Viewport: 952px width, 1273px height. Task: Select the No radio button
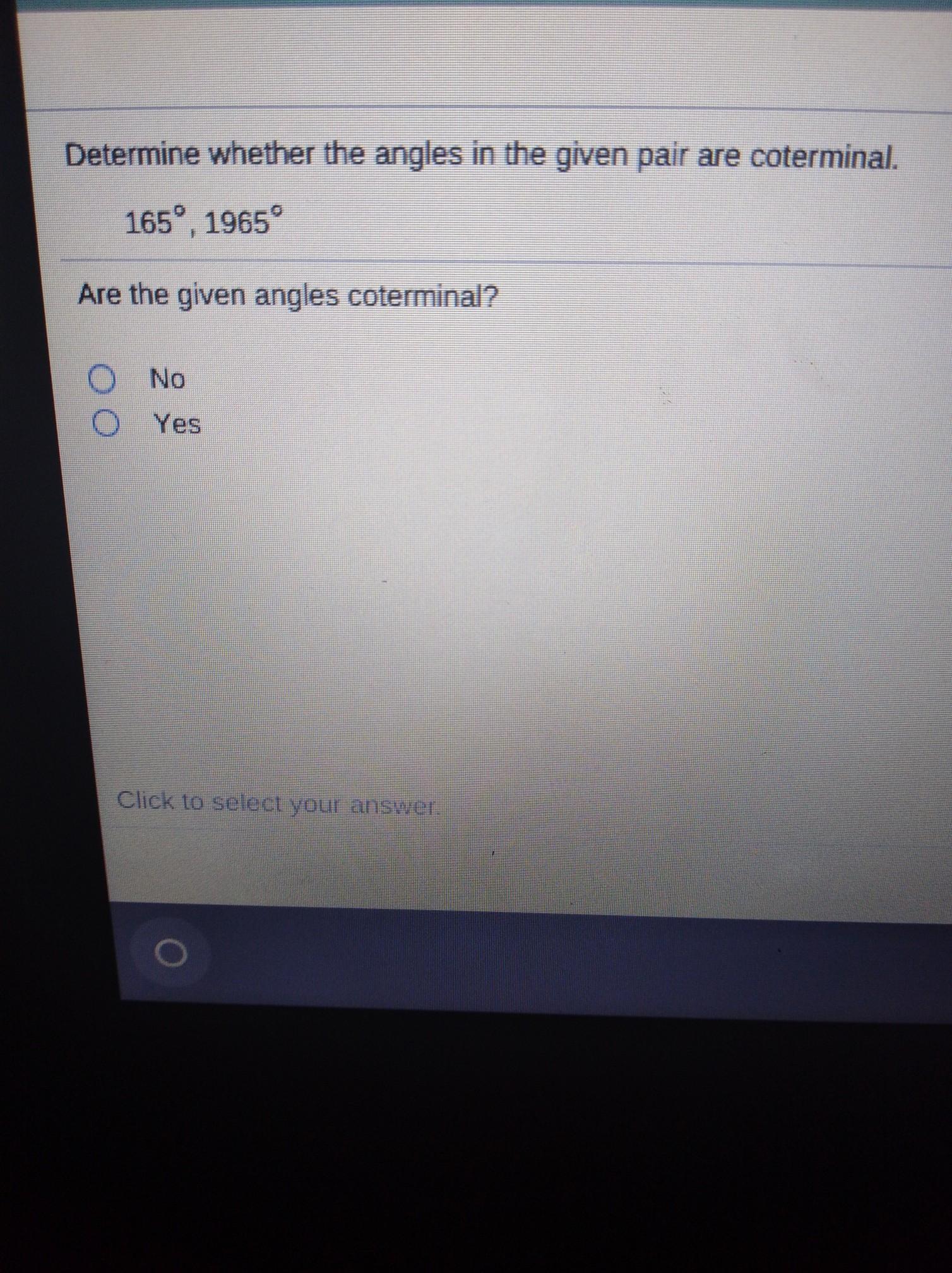[100, 381]
